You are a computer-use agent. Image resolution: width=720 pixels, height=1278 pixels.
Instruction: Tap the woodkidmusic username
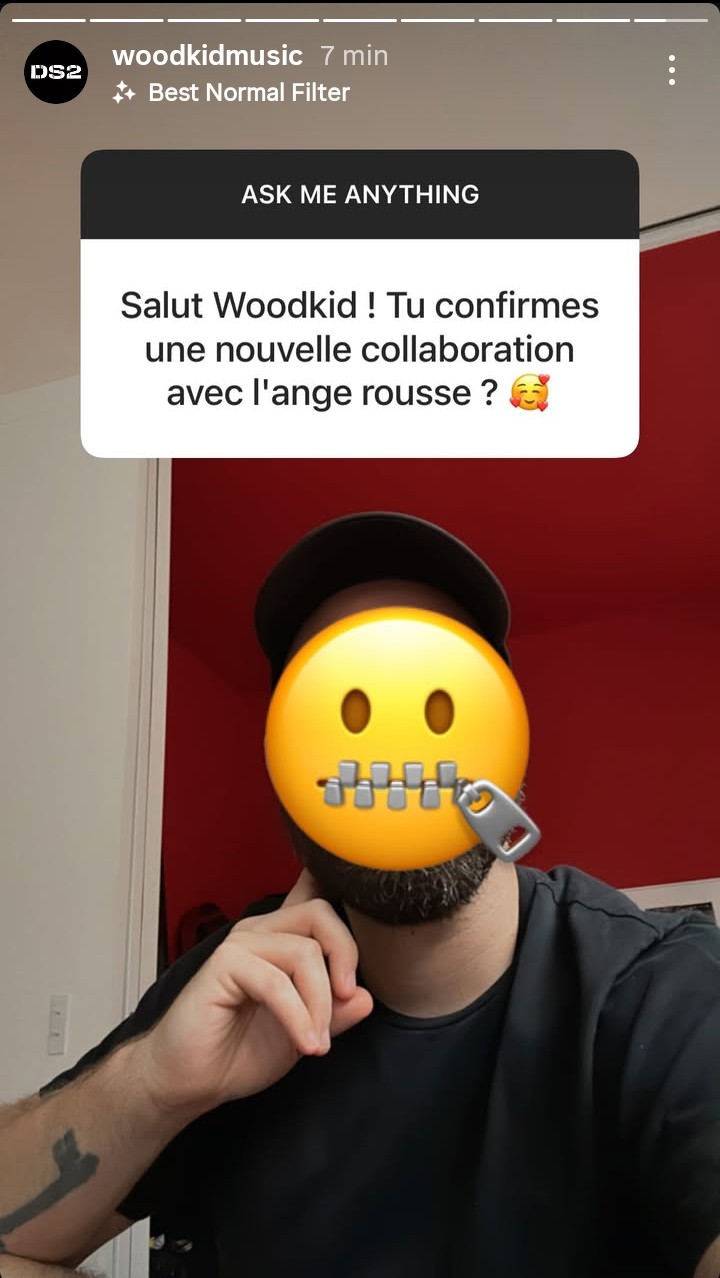coord(207,55)
